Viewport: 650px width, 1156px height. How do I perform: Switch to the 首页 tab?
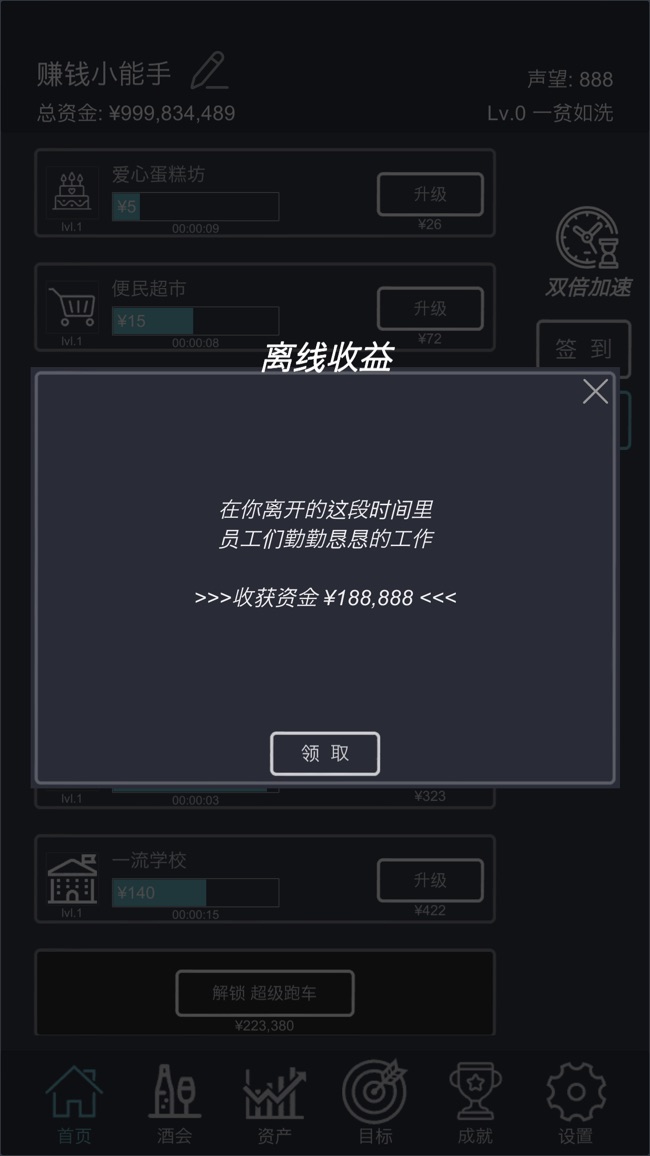(74, 1103)
